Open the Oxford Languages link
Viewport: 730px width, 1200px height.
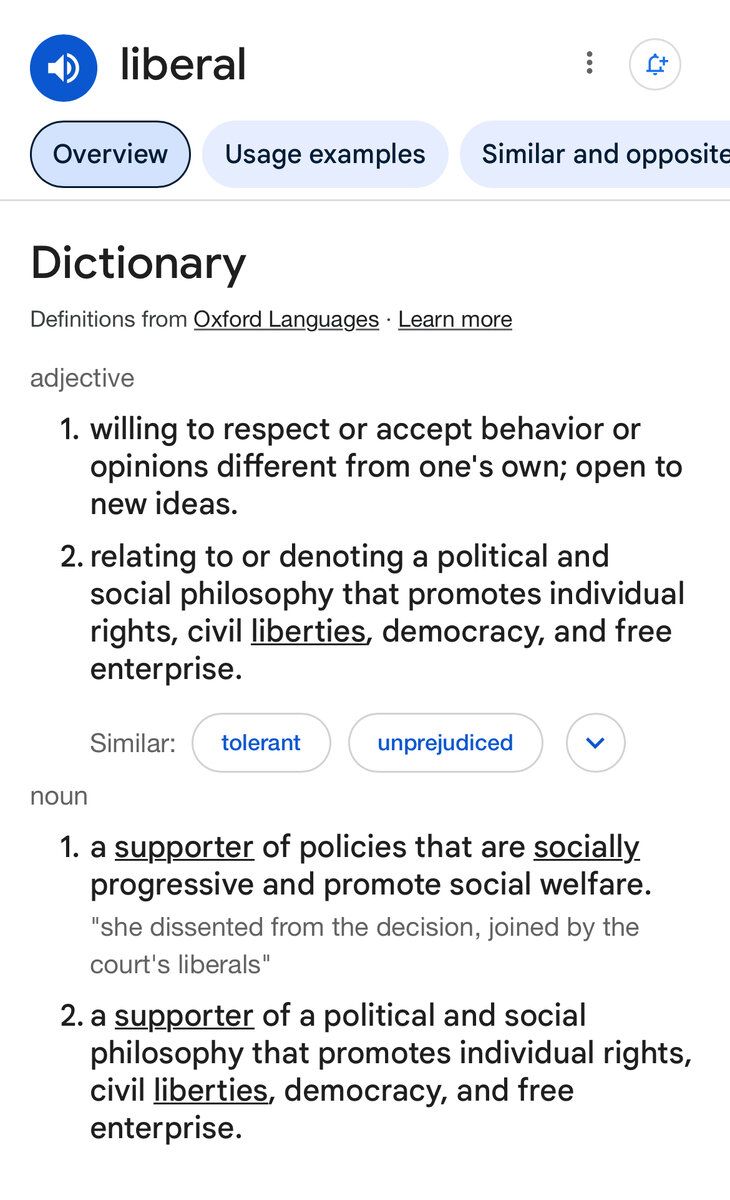pos(286,319)
